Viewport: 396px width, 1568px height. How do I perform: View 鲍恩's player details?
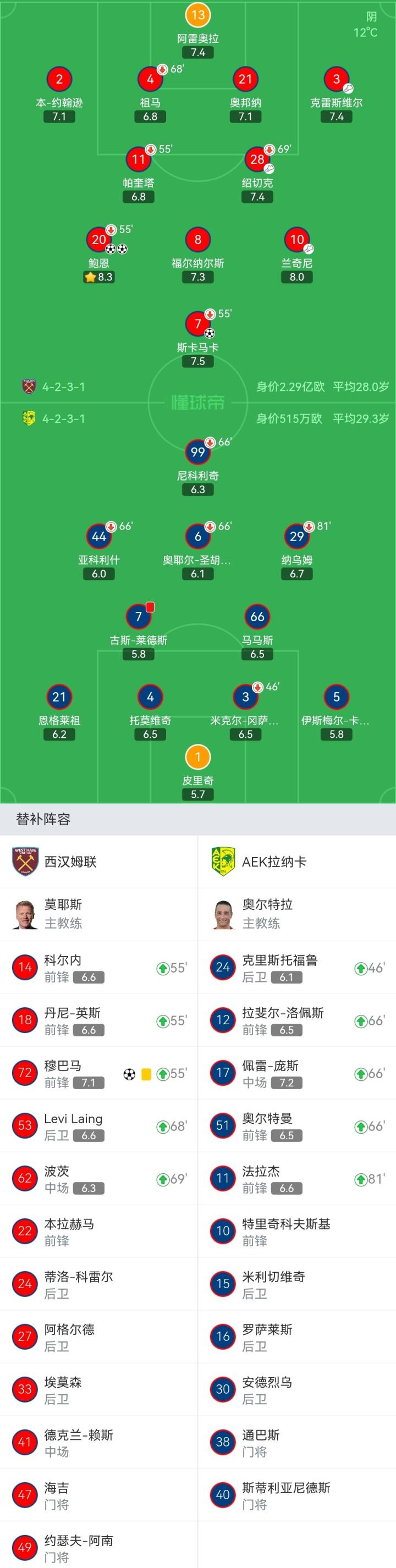pos(98,240)
